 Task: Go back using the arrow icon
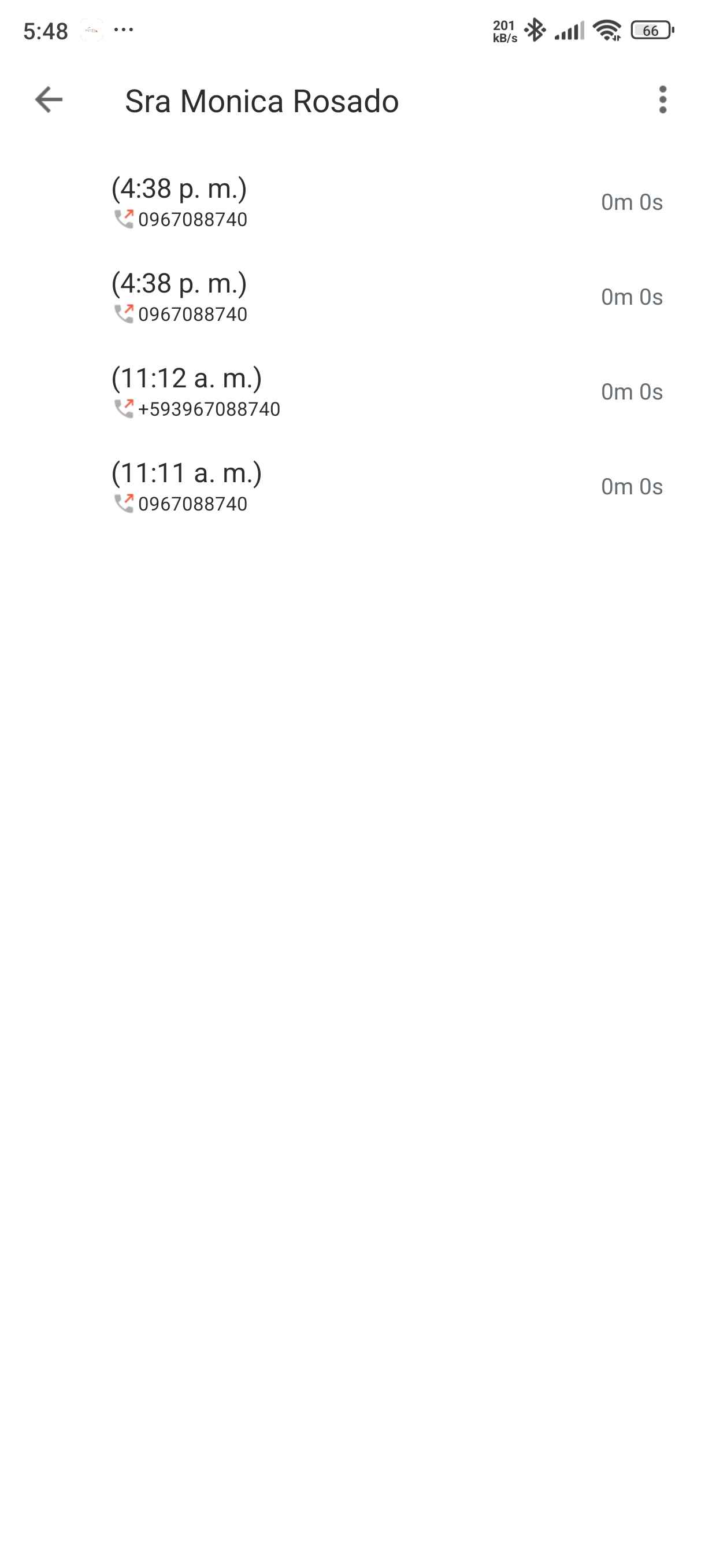point(49,100)
